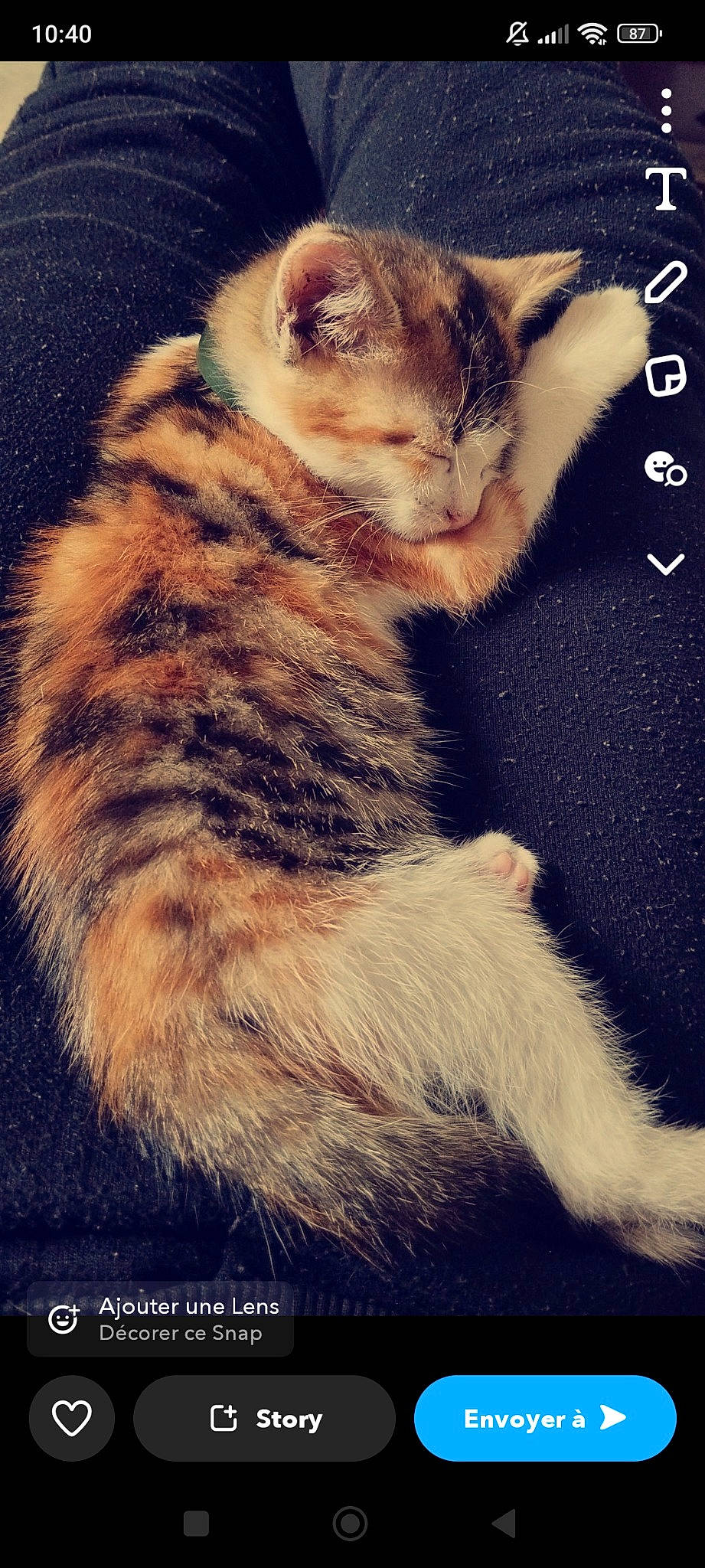Open the face search lens tool
Screen dimensions: 705x1568
(x=665, y=469)
